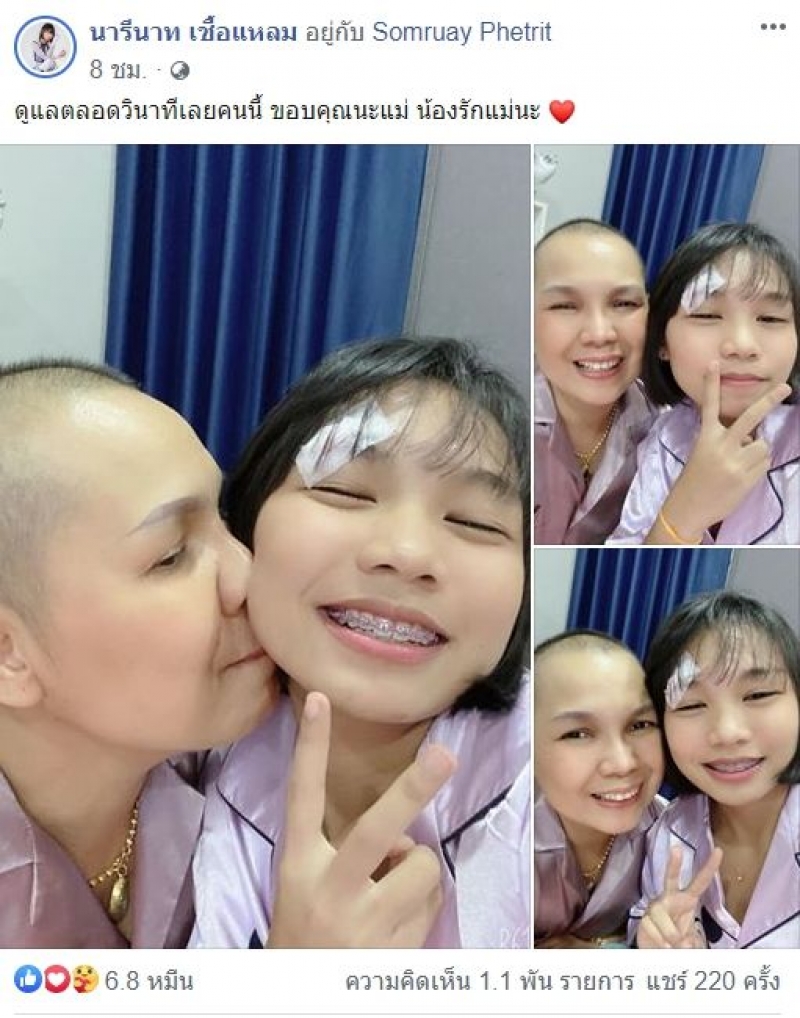Open tagged profile Somruay Phetrit
800x1018 pixels.
pos(462,33)
